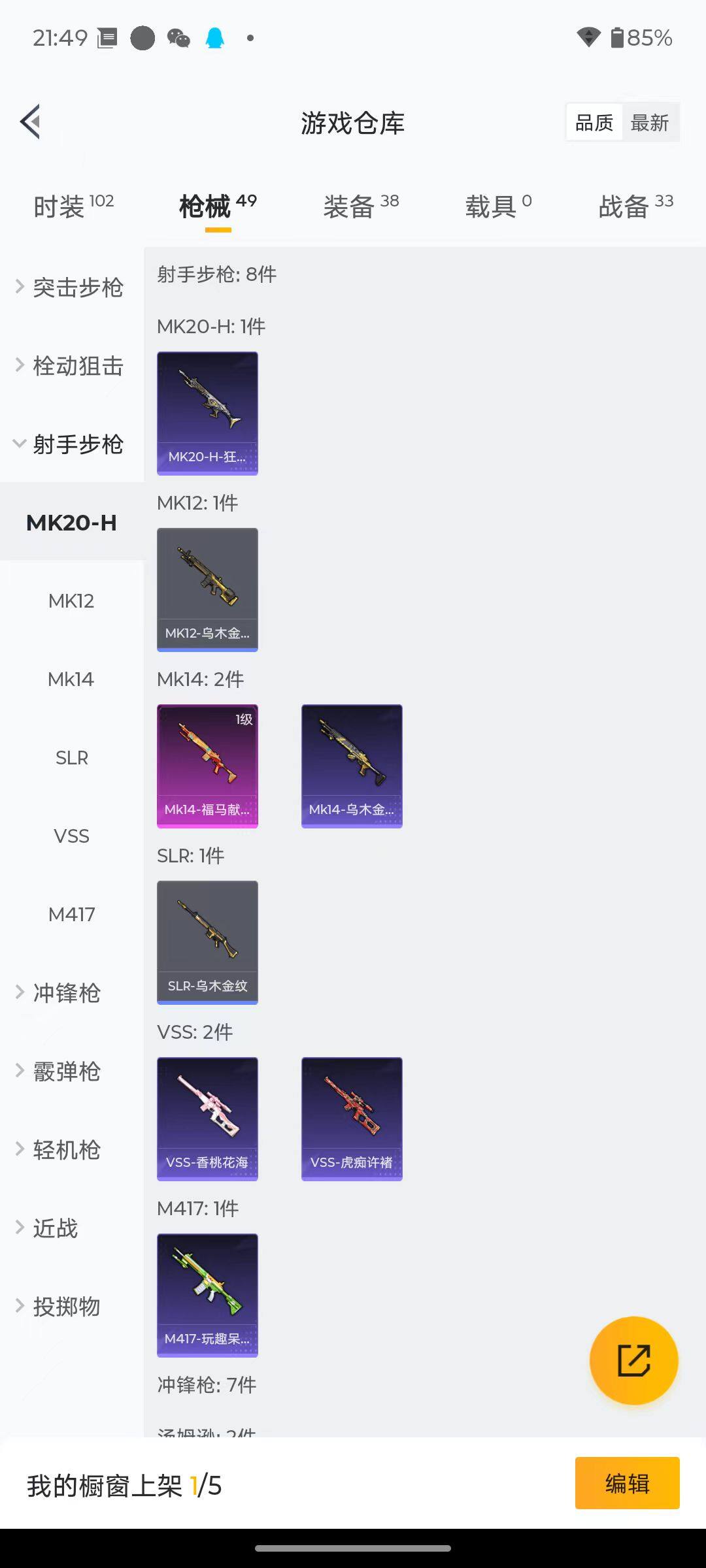Screen dimensions: 706x1568
Task: Select the VSS category in the sidebar
Action: pos(71,836)
